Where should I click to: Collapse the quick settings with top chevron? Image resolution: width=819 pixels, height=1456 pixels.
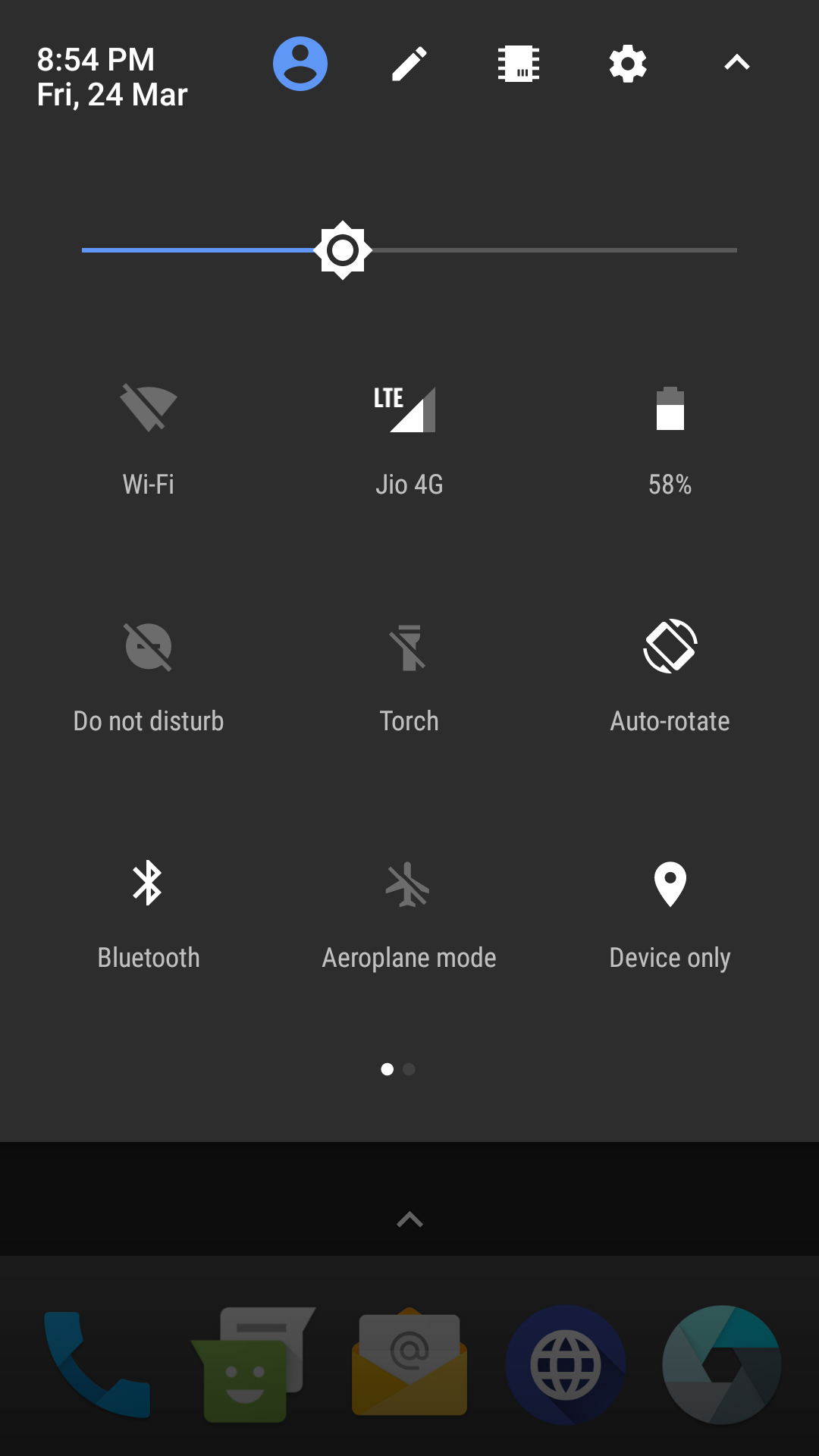coord(733,63)
